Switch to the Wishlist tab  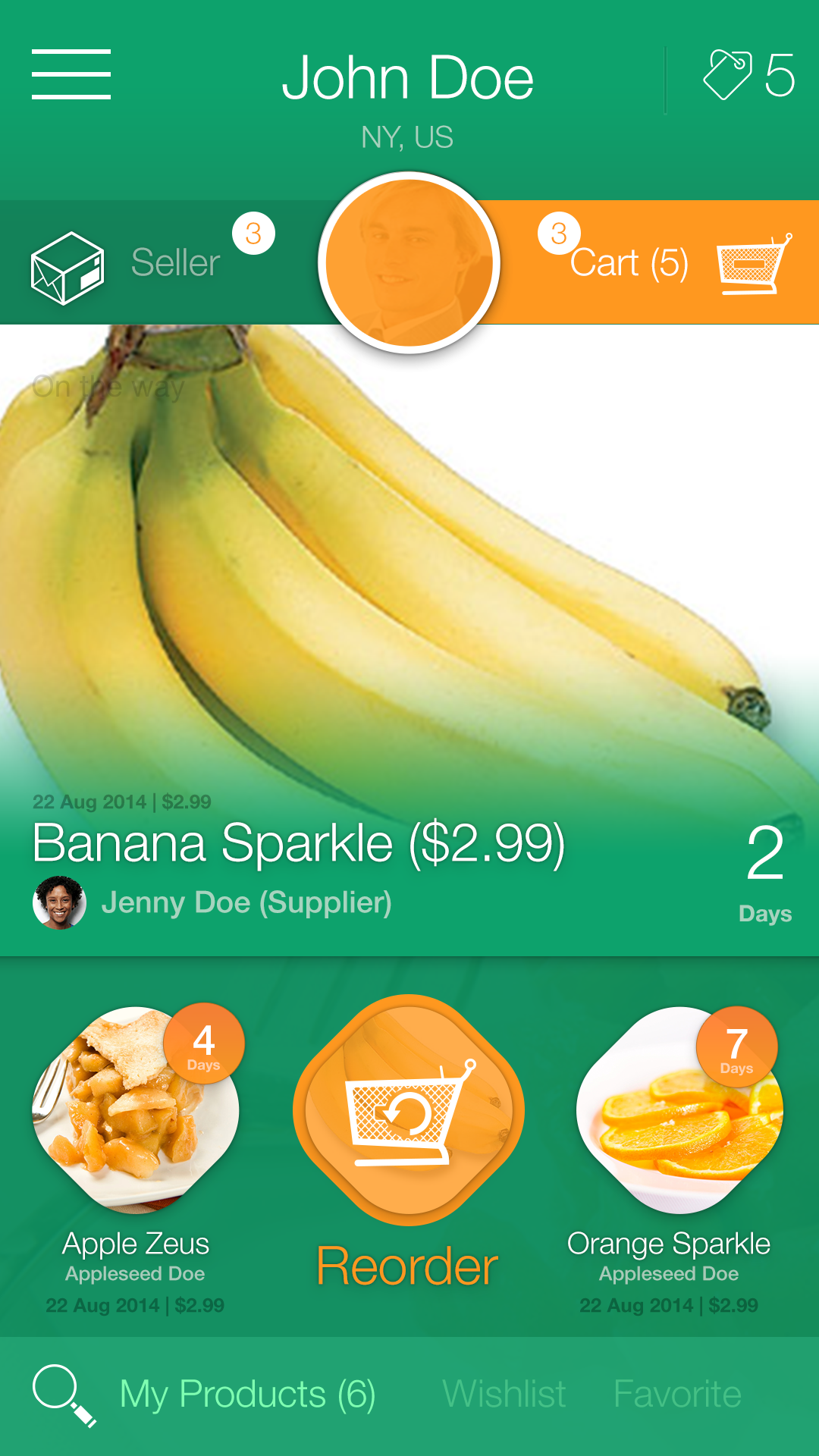pyautogui.click(x=504, y=1394)
